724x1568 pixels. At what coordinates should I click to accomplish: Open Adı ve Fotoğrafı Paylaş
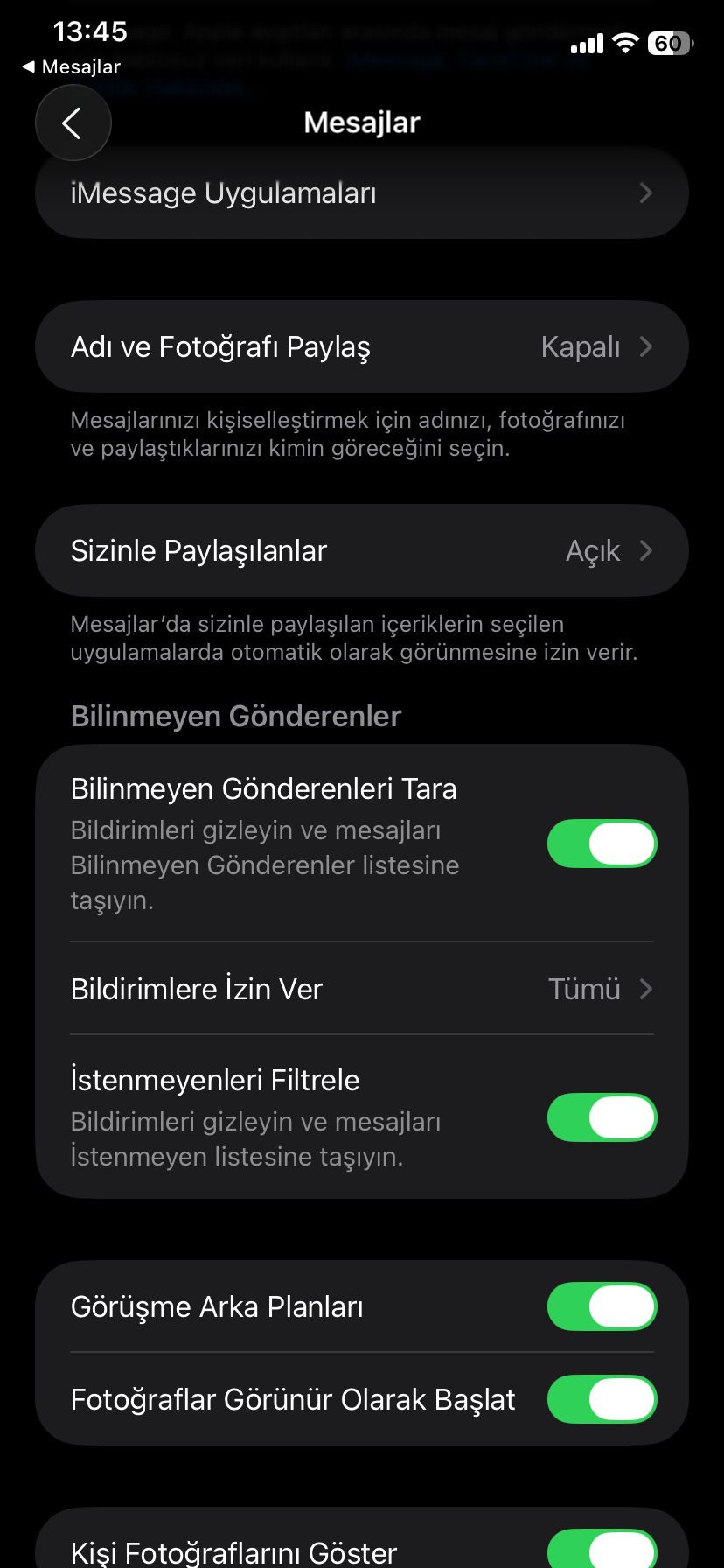click(361, 347)
